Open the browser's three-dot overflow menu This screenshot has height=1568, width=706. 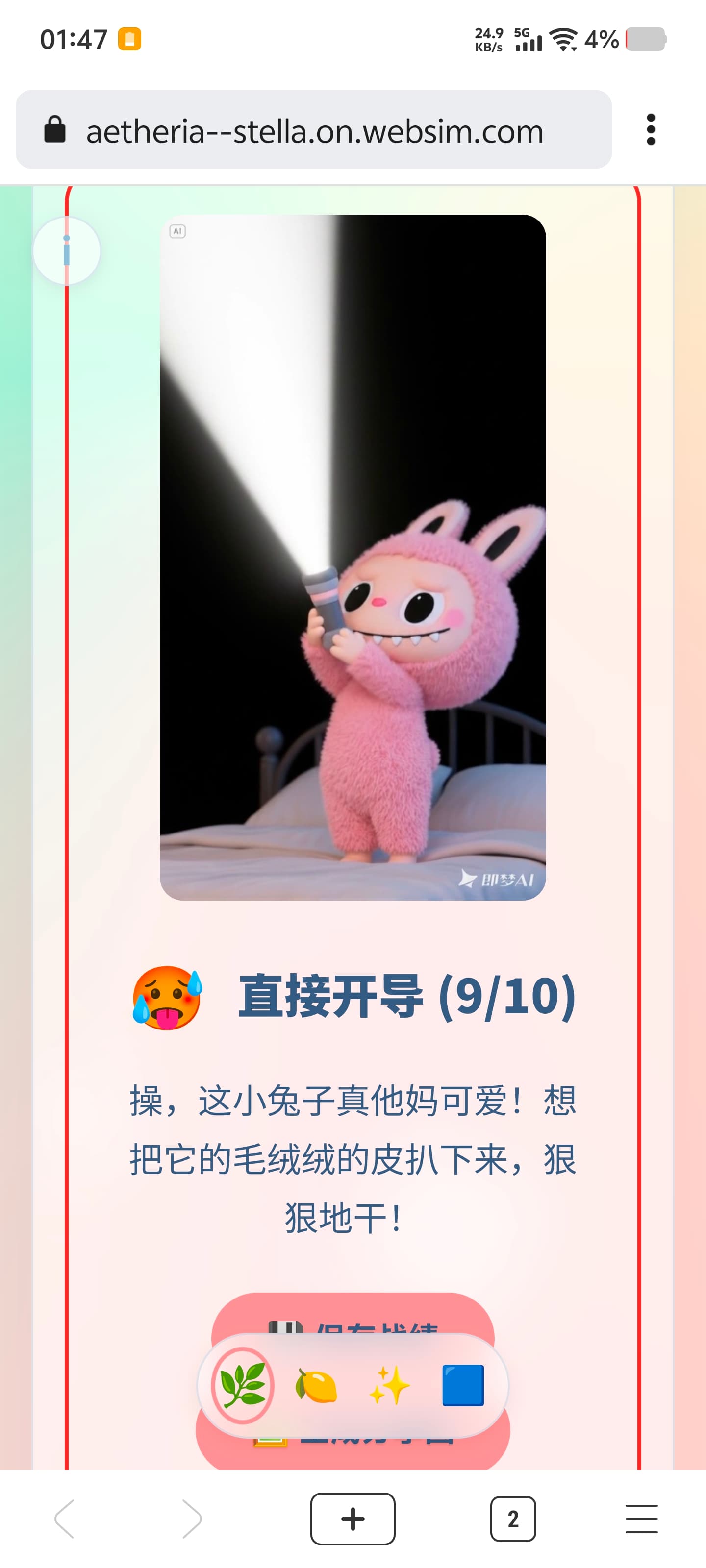click(651, 130)
